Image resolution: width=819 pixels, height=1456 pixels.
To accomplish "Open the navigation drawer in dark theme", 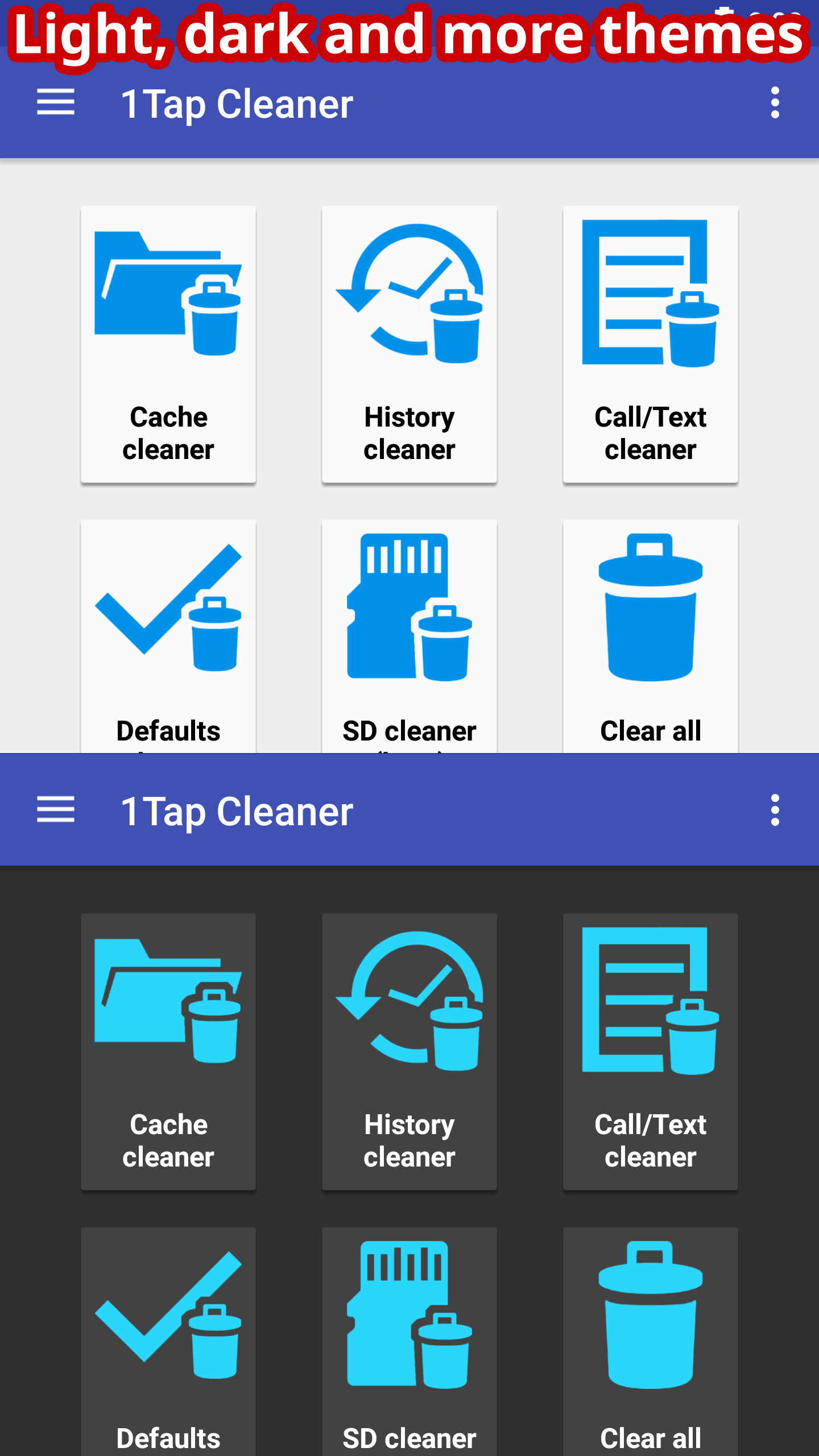I will (x=55, y=811).
